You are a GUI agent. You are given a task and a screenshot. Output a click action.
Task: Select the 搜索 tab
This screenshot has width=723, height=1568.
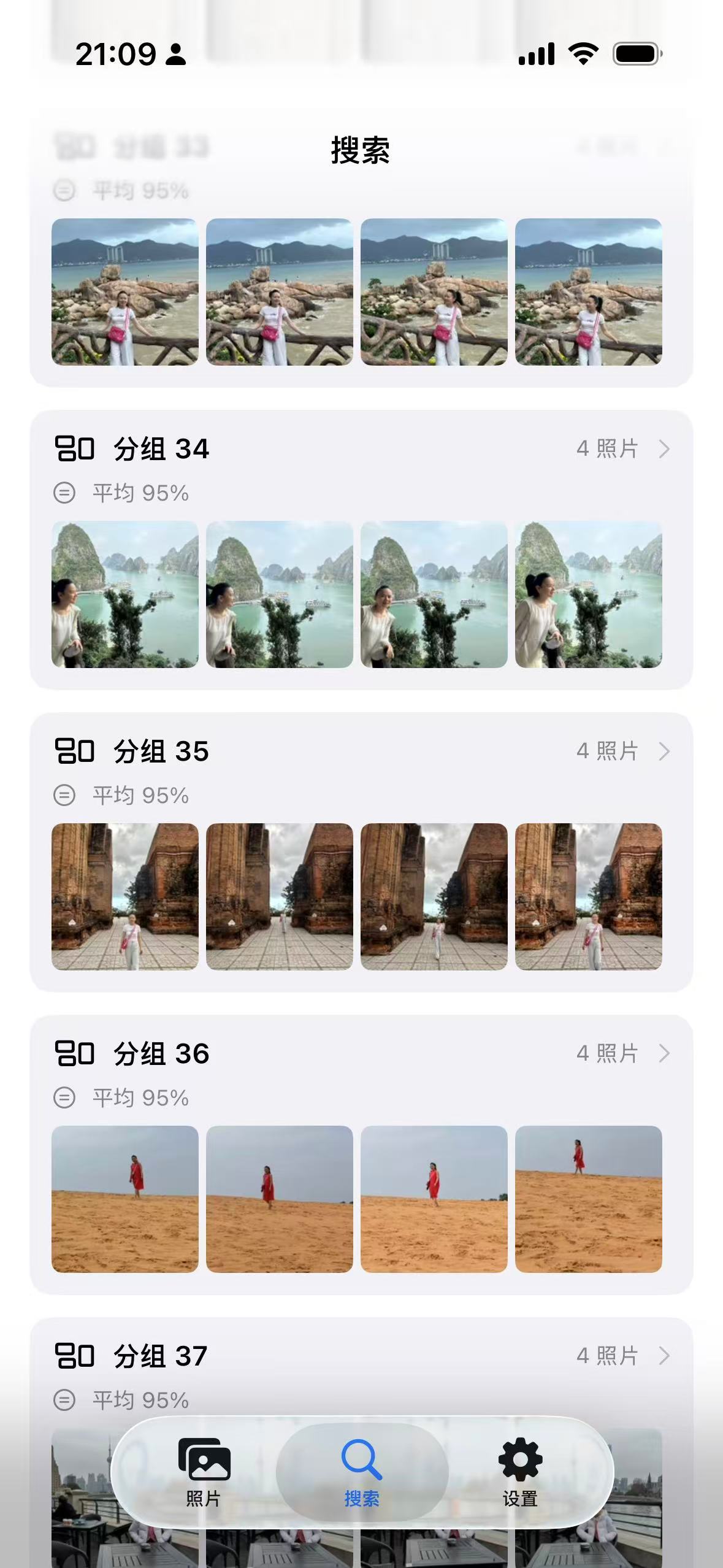362,1472
